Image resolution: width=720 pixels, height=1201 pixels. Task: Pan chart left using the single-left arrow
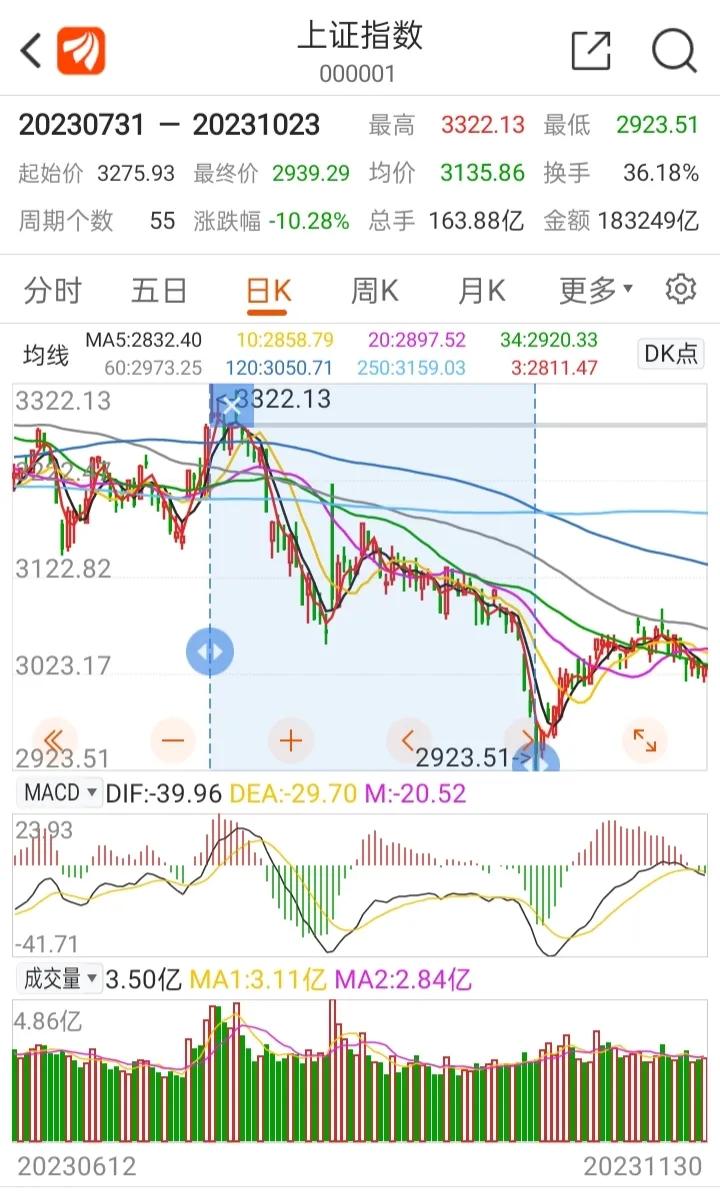[407, 739]
